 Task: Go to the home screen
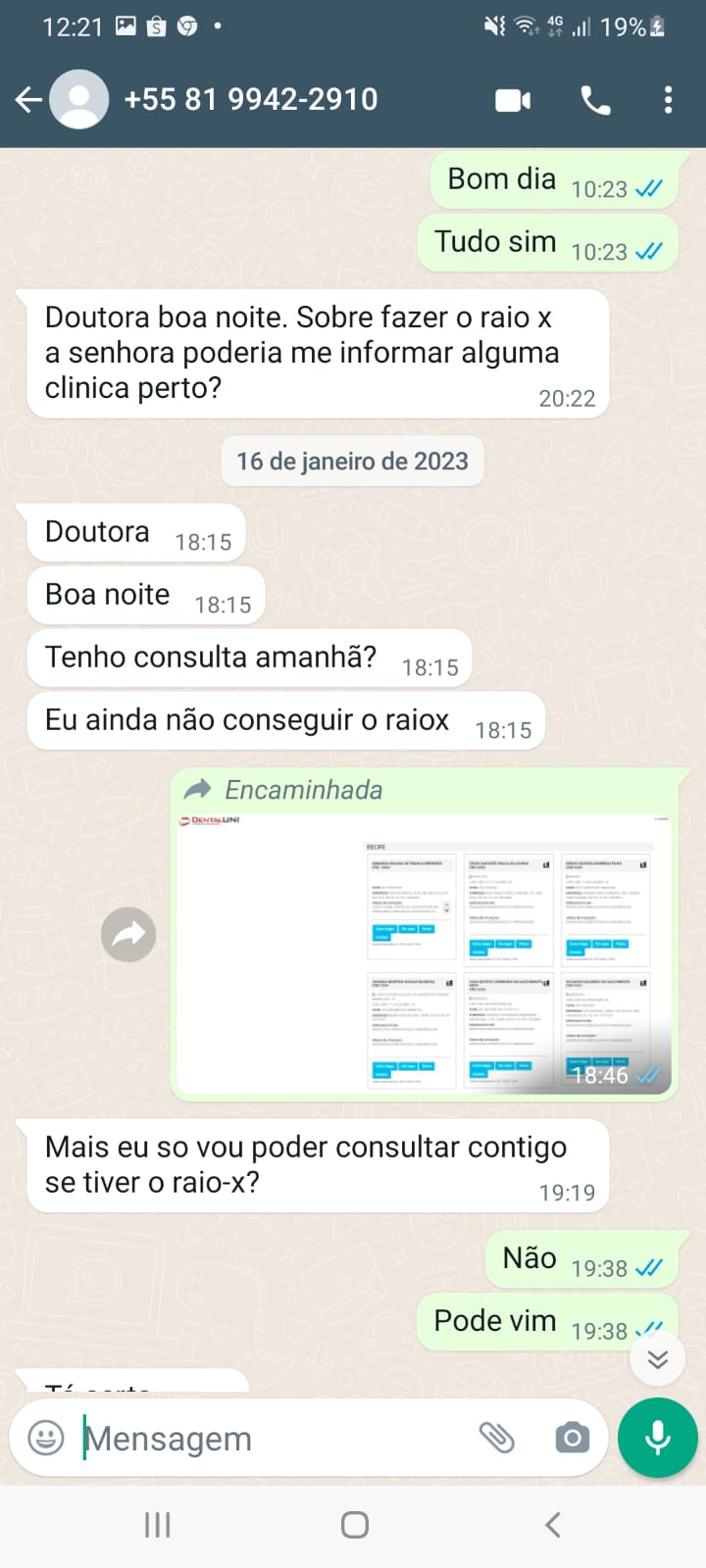click(x=354, y=1525)
